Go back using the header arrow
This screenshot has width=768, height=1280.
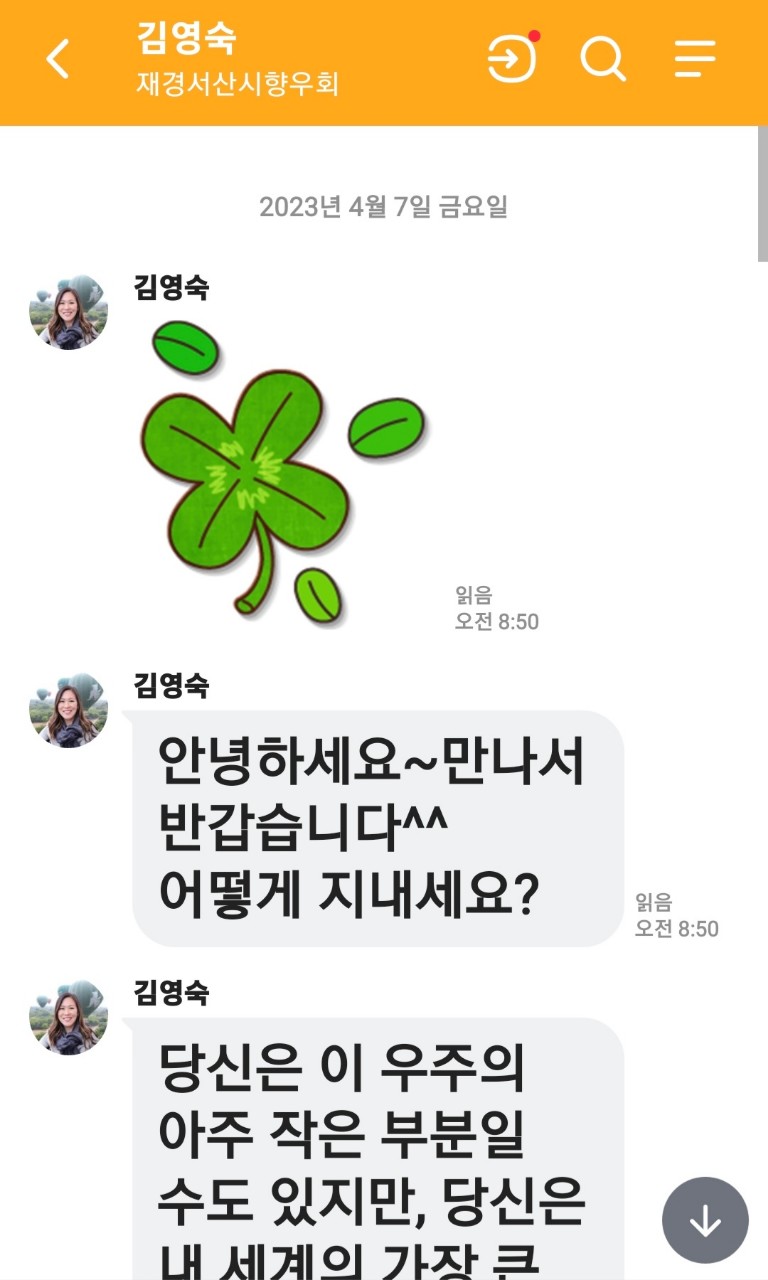(58, 60)
